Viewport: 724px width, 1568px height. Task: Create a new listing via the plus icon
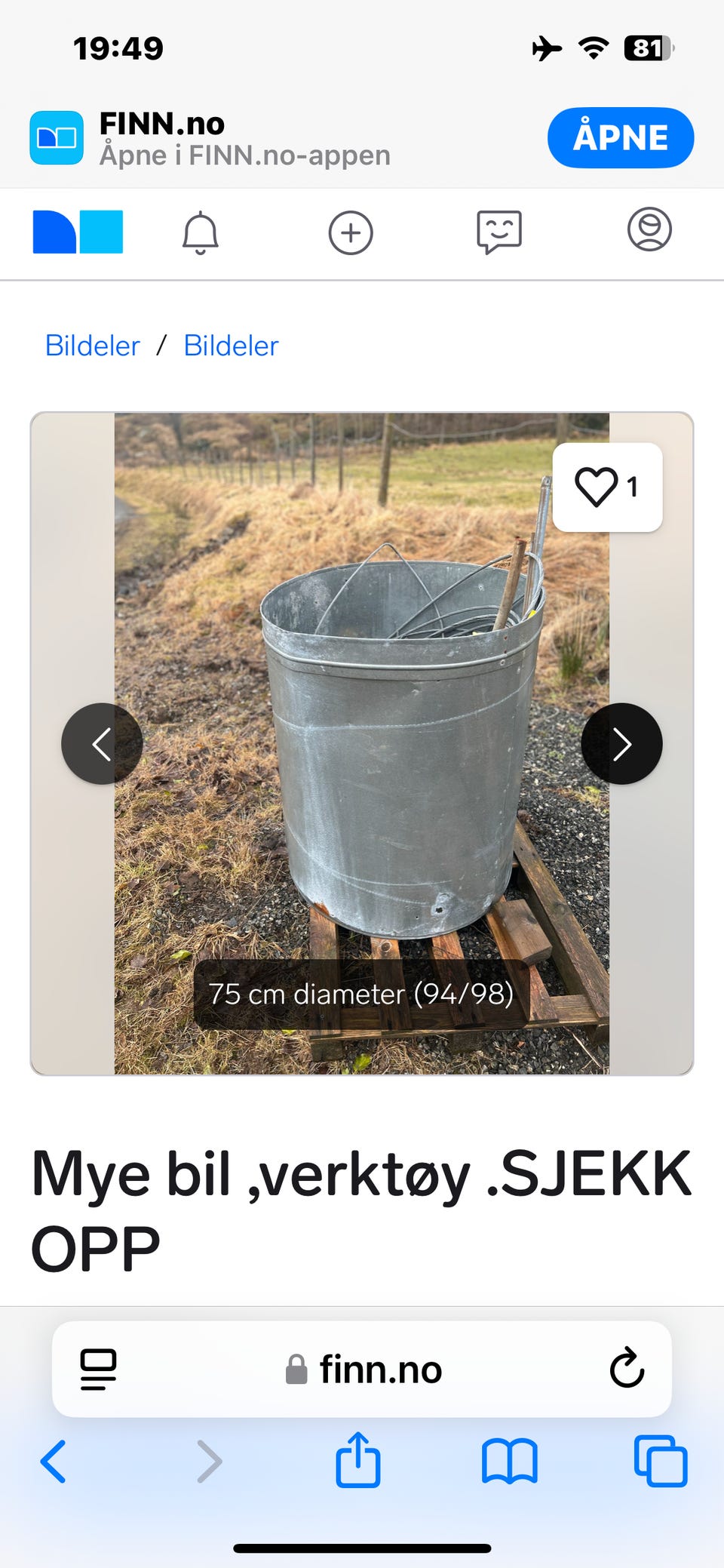click(x=350, y=233)
